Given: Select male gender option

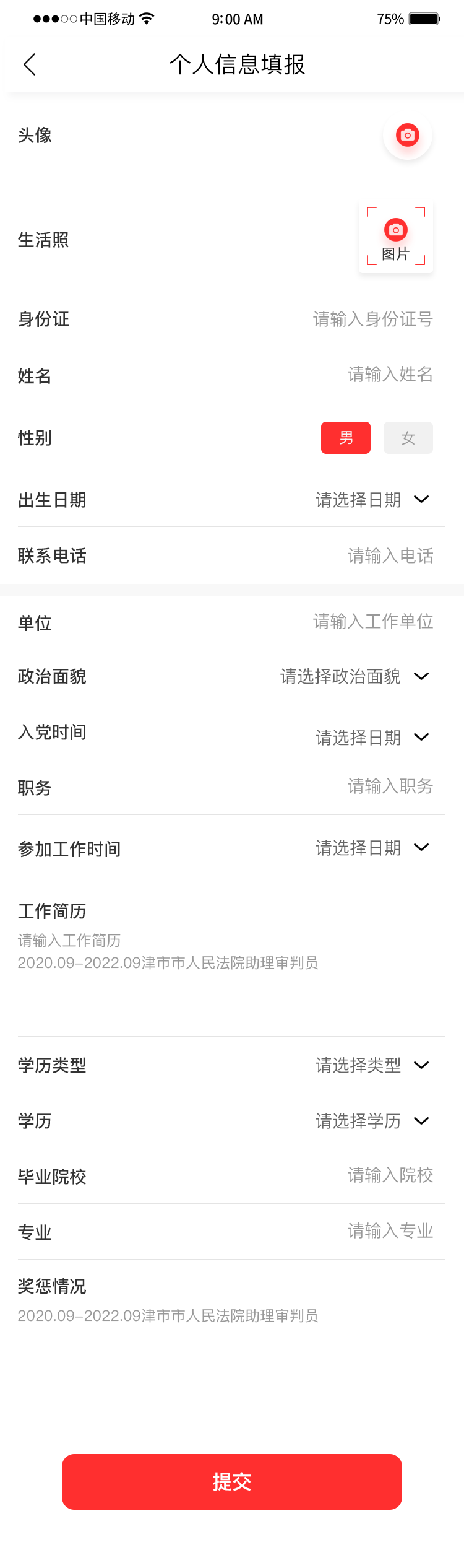Looking at the screenshot, I should tap(345, 438).
